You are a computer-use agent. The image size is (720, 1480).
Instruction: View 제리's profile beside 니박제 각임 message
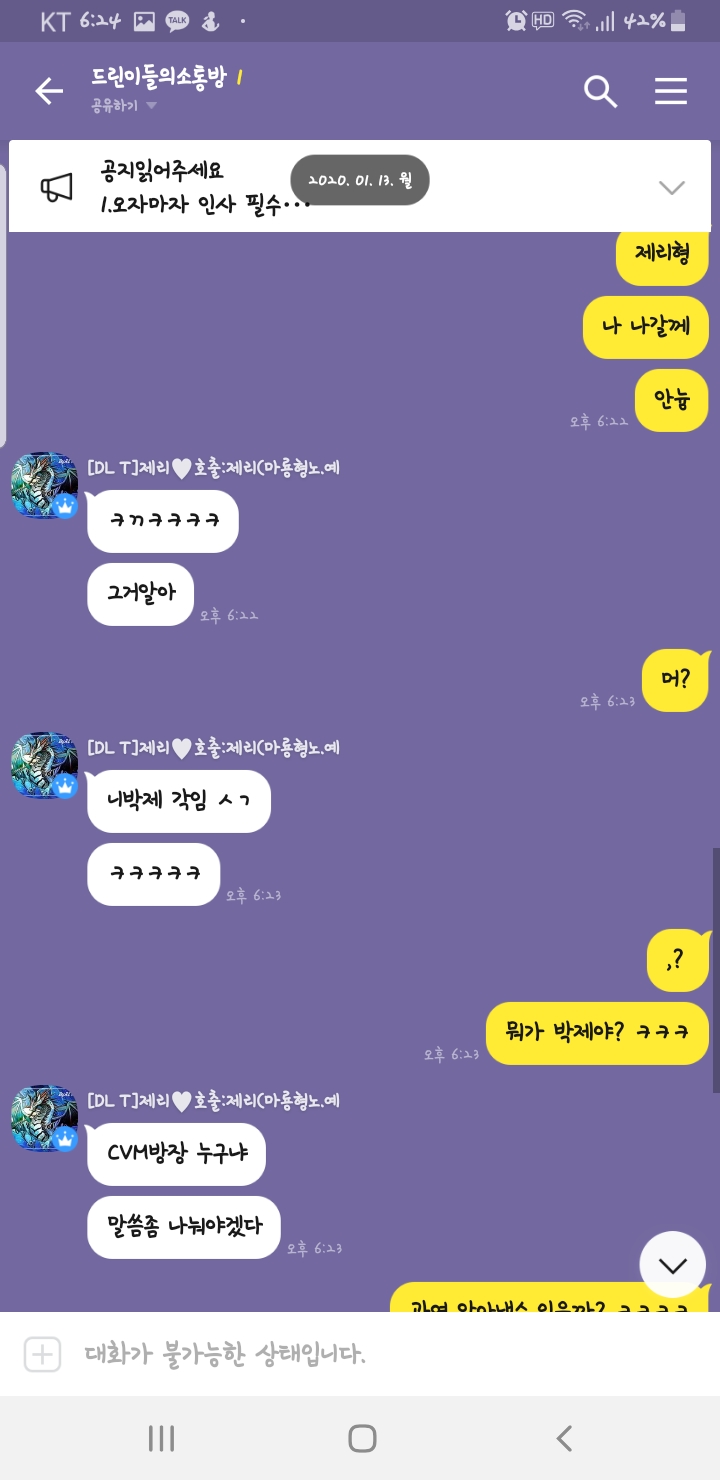[x=44, y=765]
